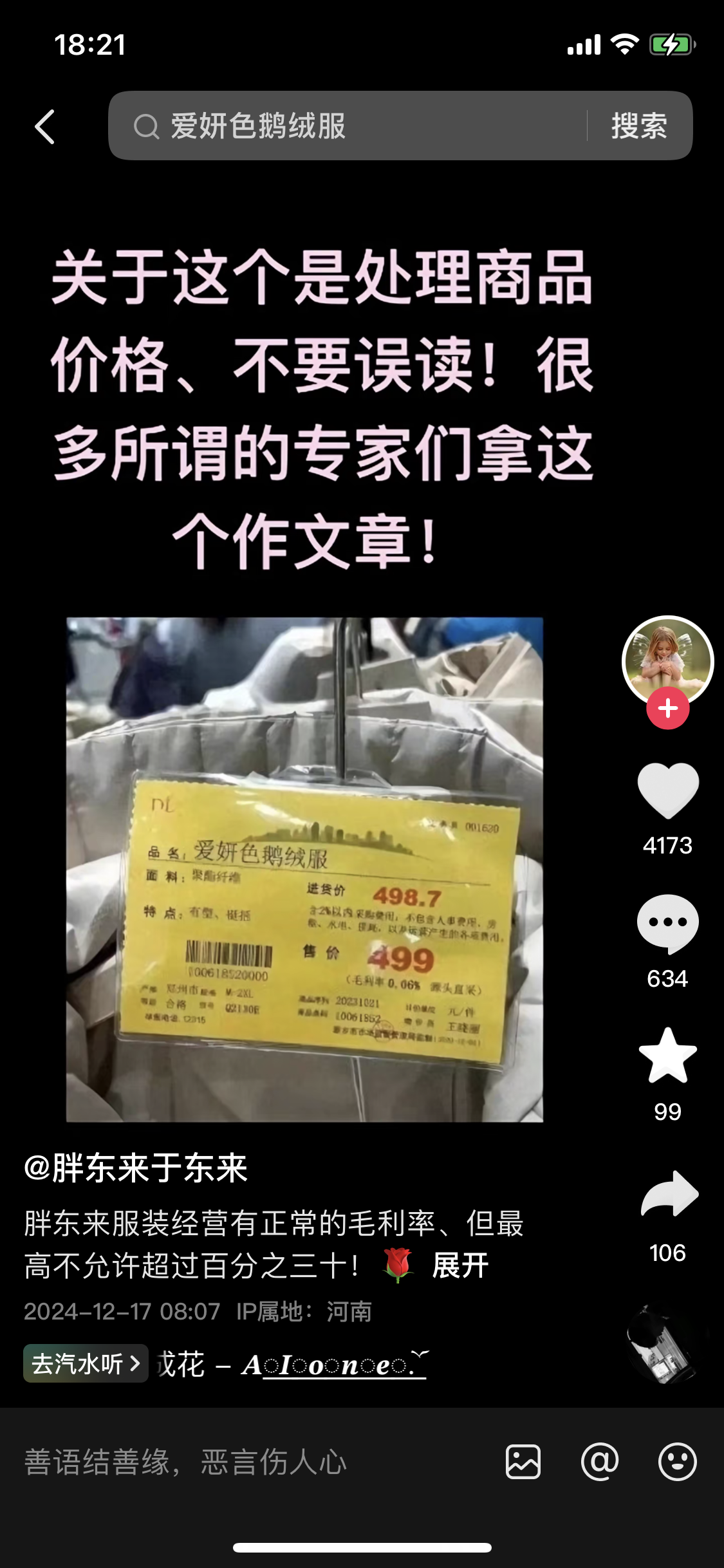Open the comments with 634 replies
Image resolution: width=724 pixels, height=1568 pixels.
667,924
